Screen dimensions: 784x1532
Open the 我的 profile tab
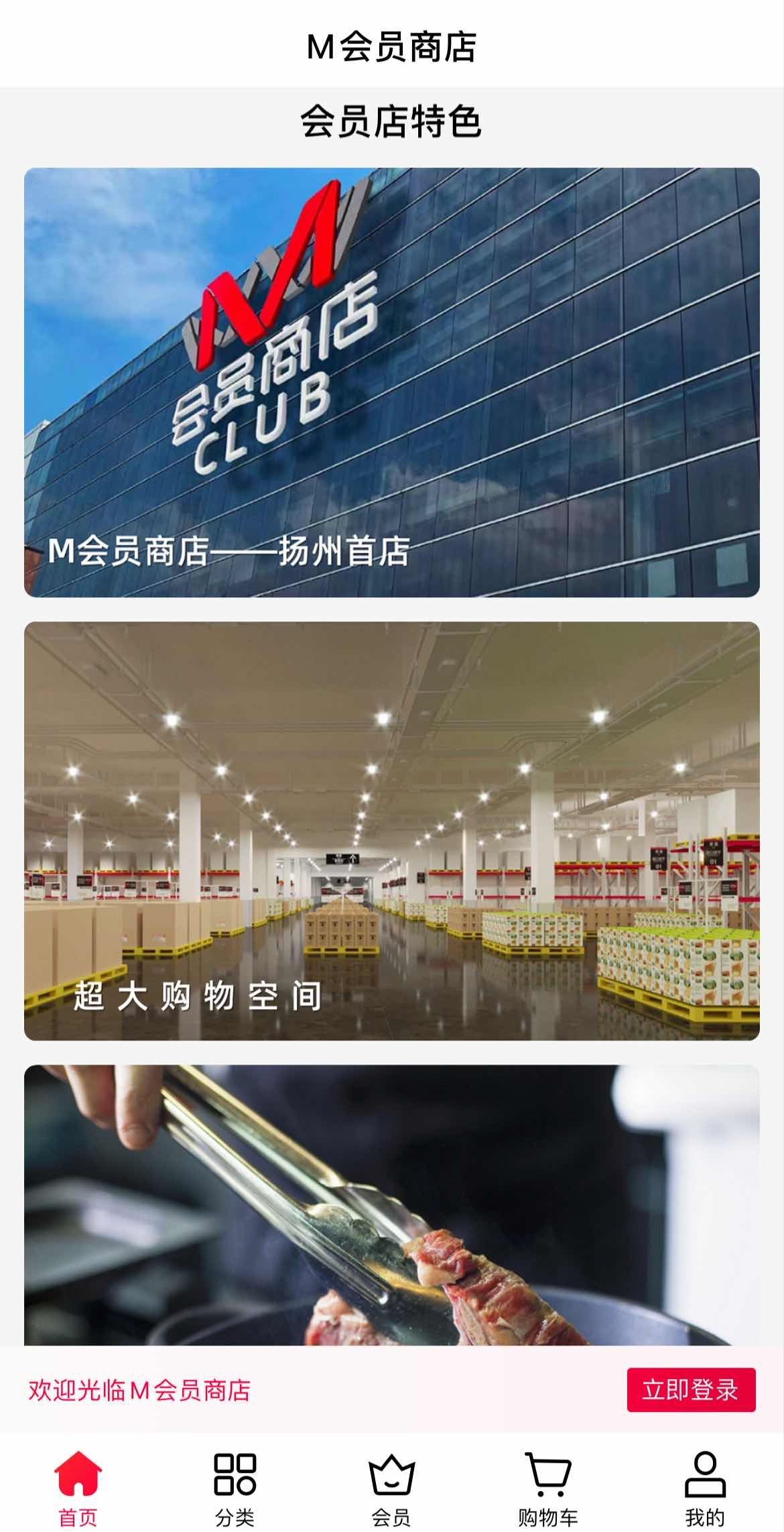coord(705,1490)
